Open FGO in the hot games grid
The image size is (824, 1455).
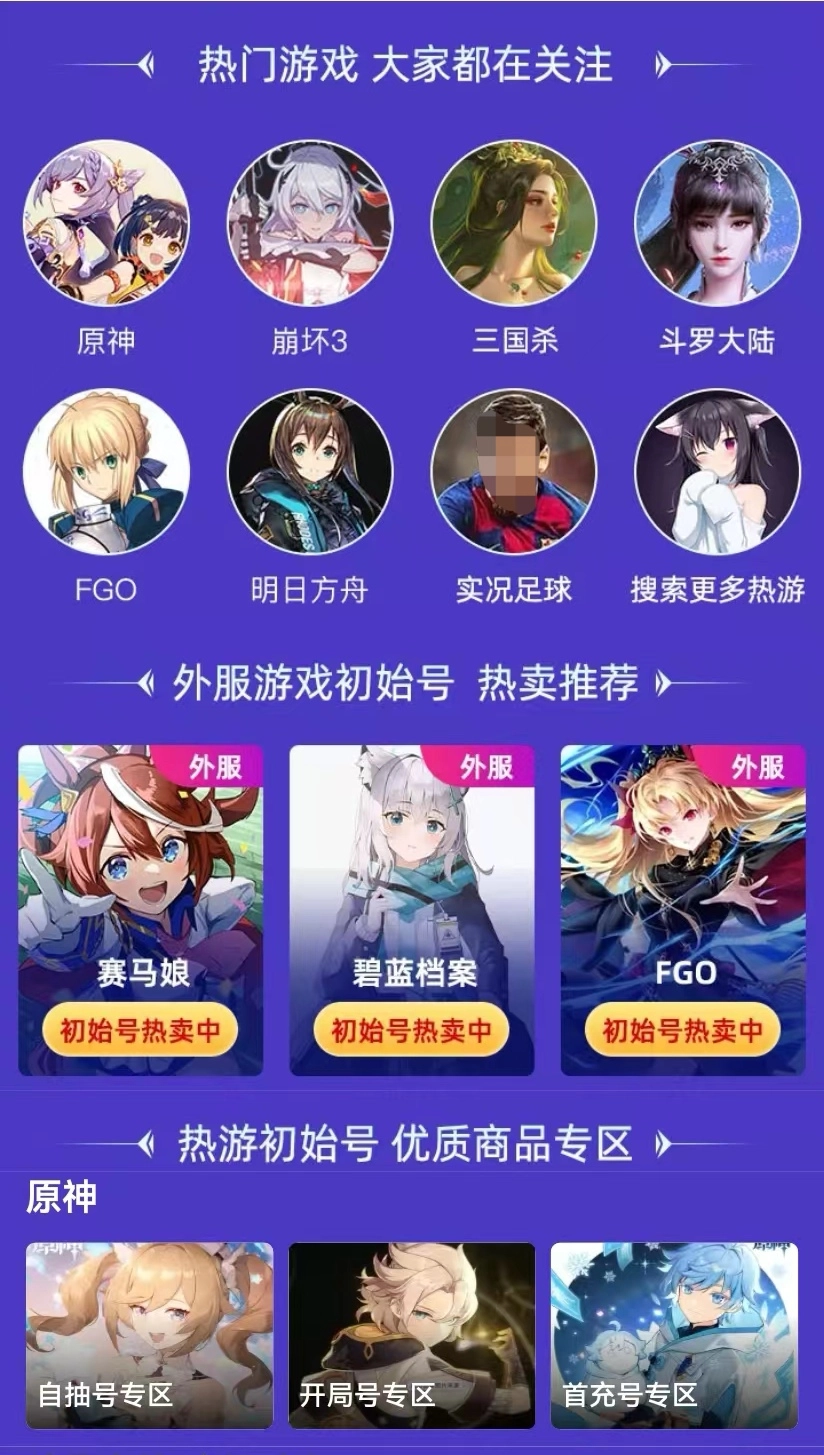[106, 471]
